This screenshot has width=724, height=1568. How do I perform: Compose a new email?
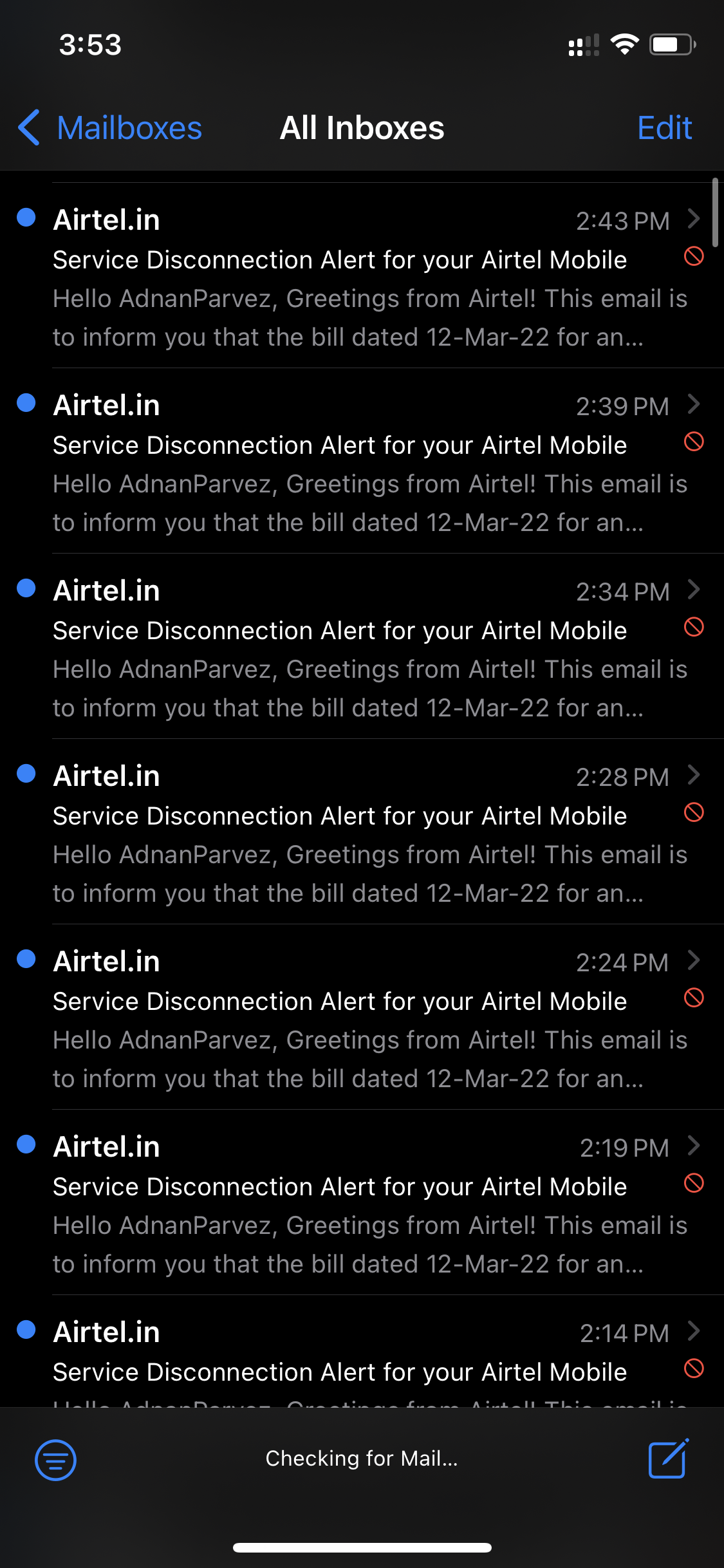pyautogui.click(x=668, y=1459)
